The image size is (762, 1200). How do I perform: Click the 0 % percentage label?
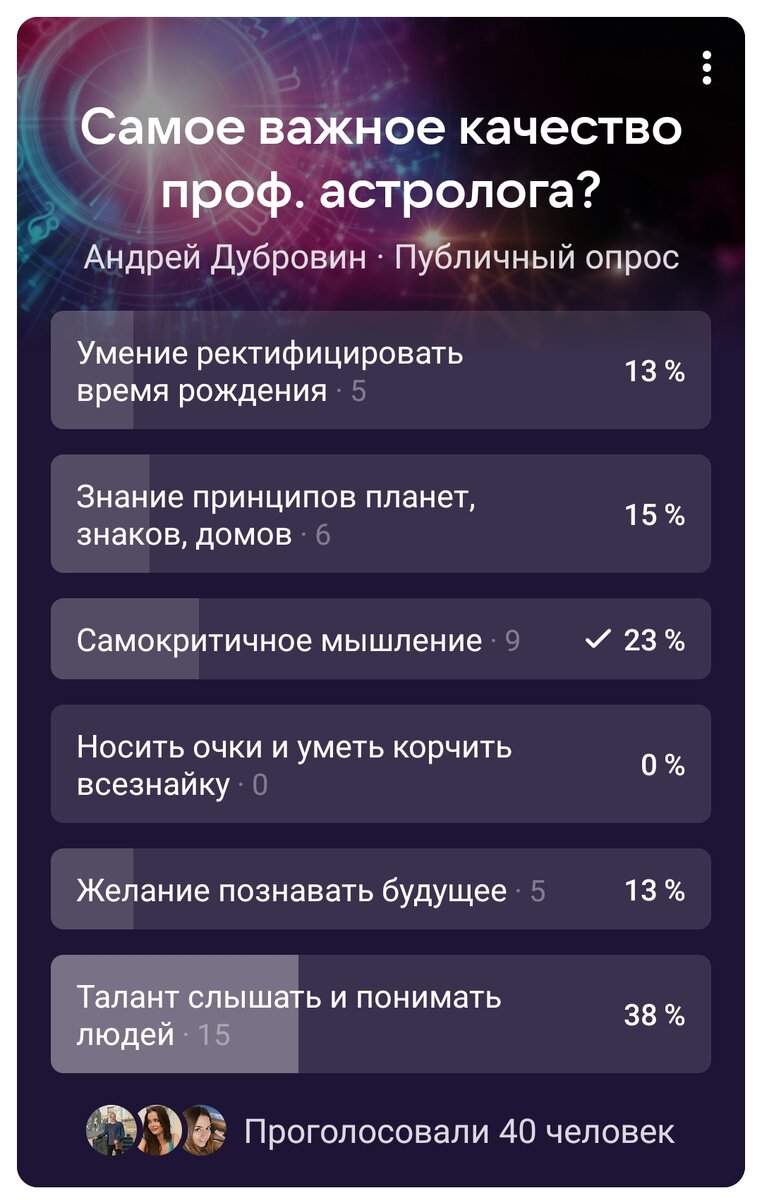[x=661, y=763]
